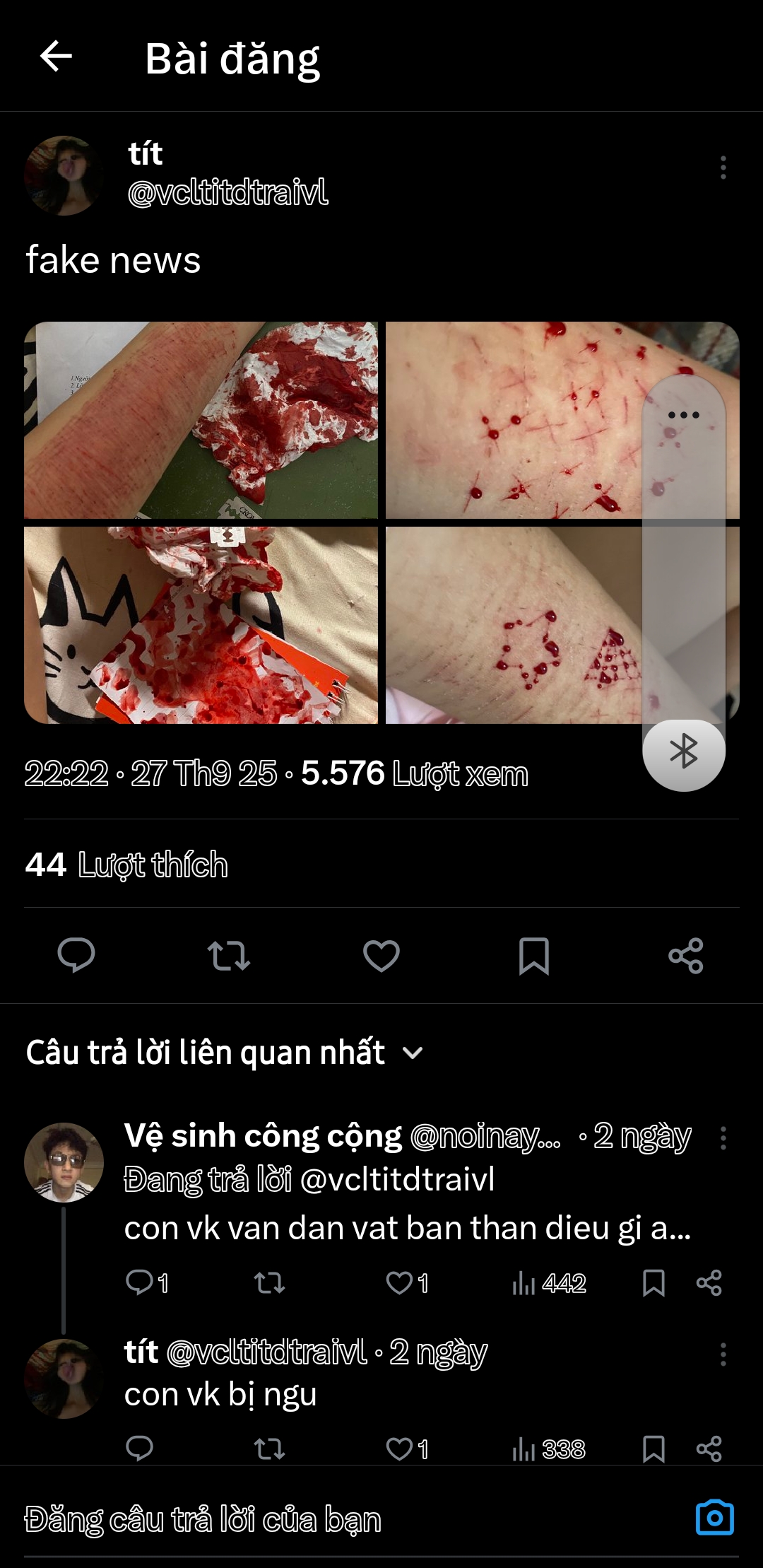Viewport: 763px width, 1568px height.
Task: Like tít's reply "con vk bị ngu"
Action: [400, 1449]
